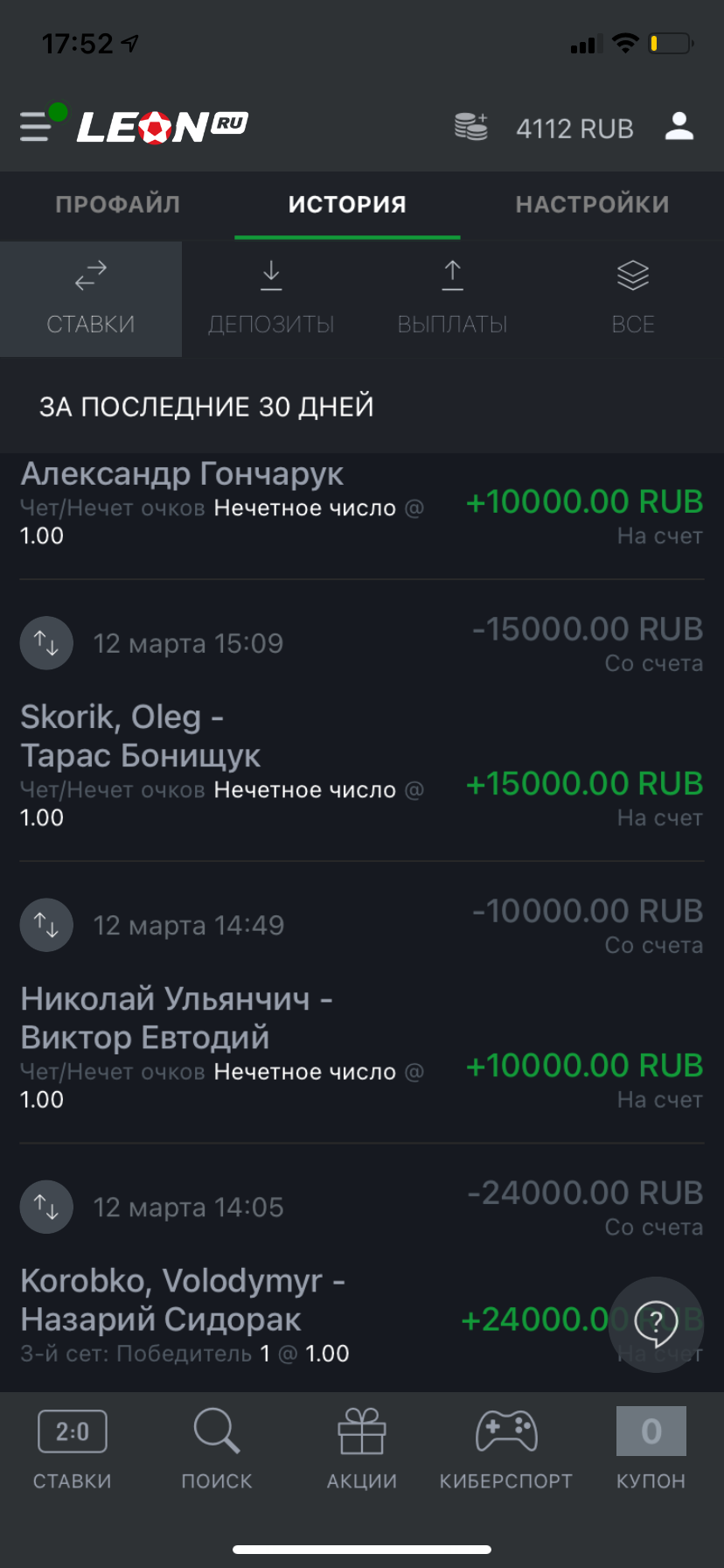Open the user account icon
The width and height of the screenshot is (724, 1568).
click(x=679, y=127)
